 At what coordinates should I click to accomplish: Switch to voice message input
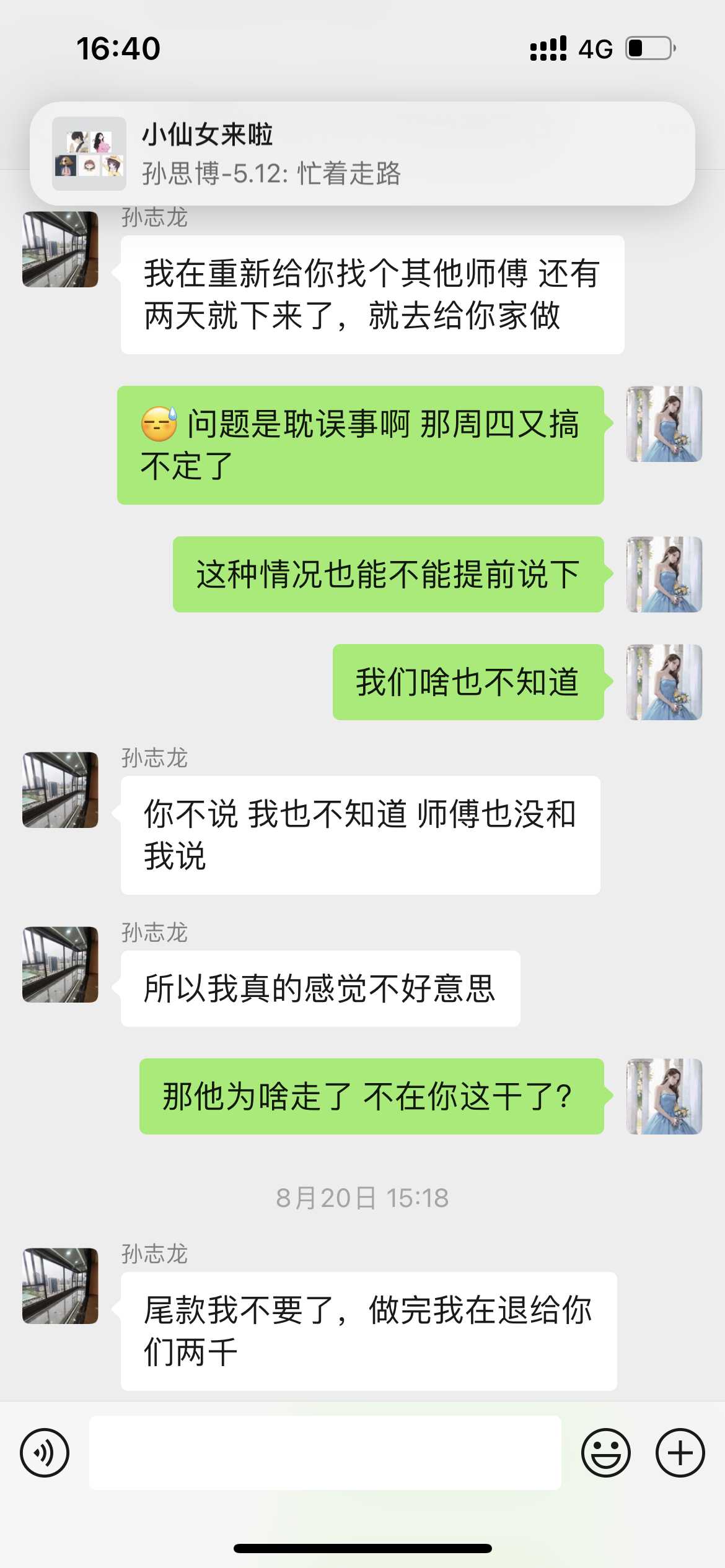coord(45,1453)
